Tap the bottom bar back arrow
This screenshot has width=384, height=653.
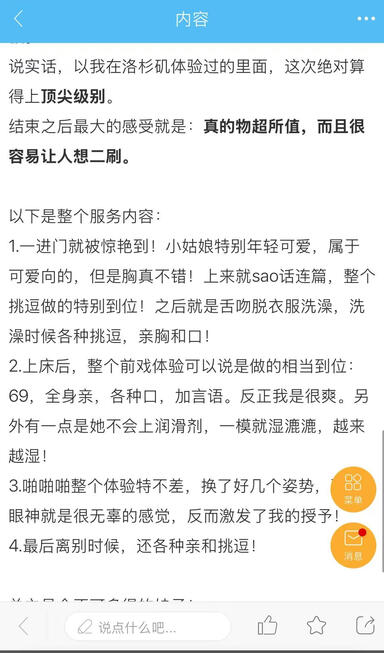24,626
